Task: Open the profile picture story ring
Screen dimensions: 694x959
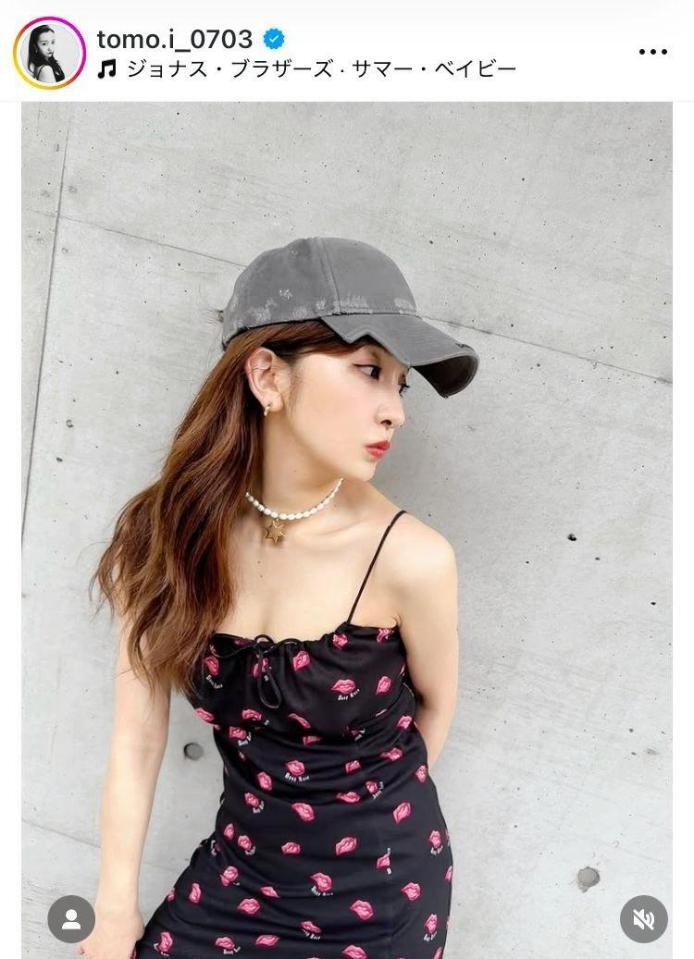Action: [x=49, y=53]
